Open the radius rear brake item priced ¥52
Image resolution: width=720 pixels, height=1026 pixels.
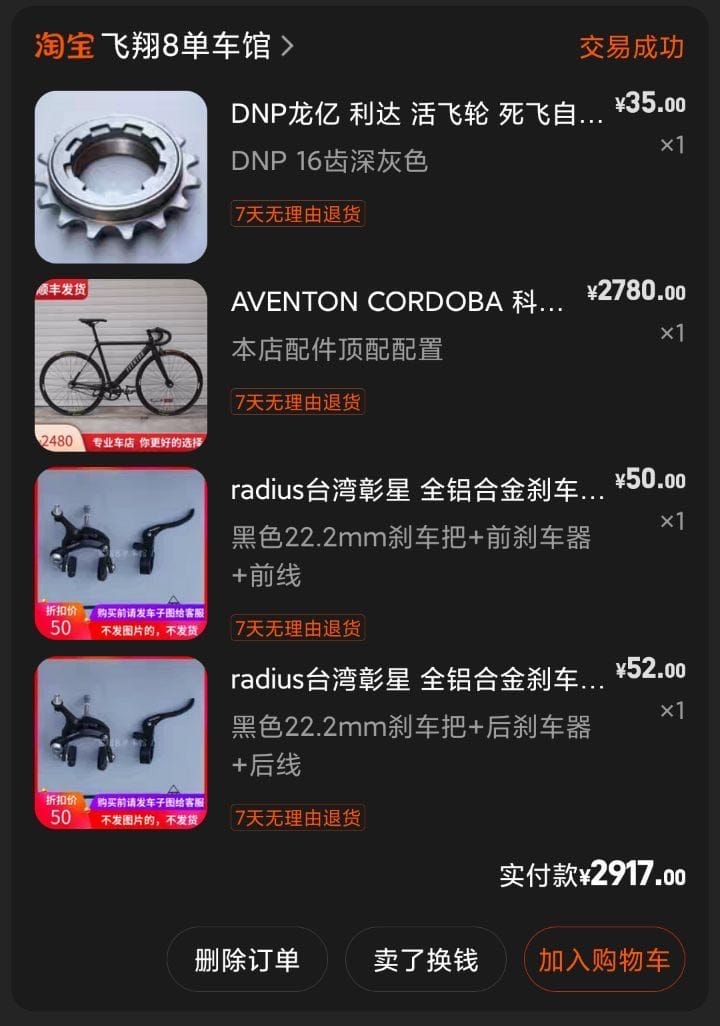(x=360, y=743)
